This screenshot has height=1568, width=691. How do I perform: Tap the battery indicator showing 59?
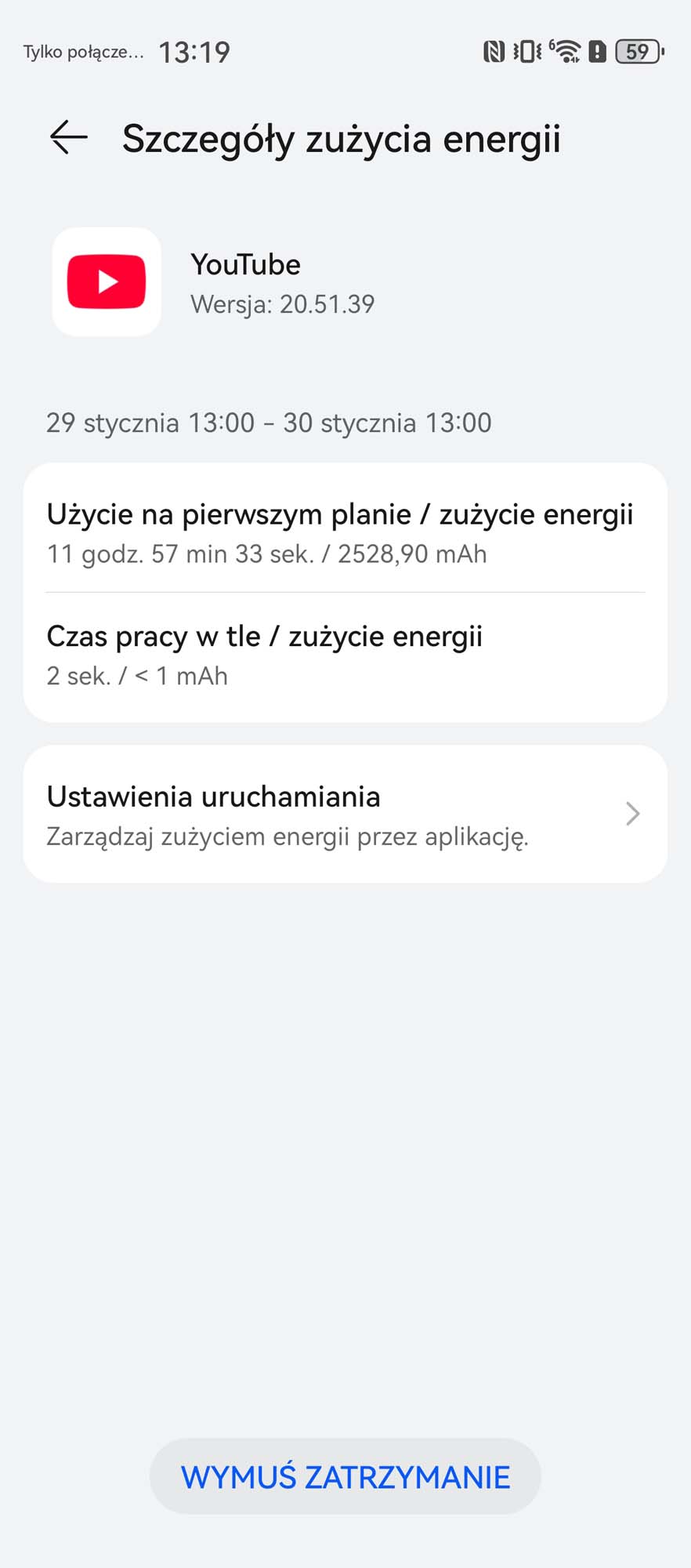(636, 50)
